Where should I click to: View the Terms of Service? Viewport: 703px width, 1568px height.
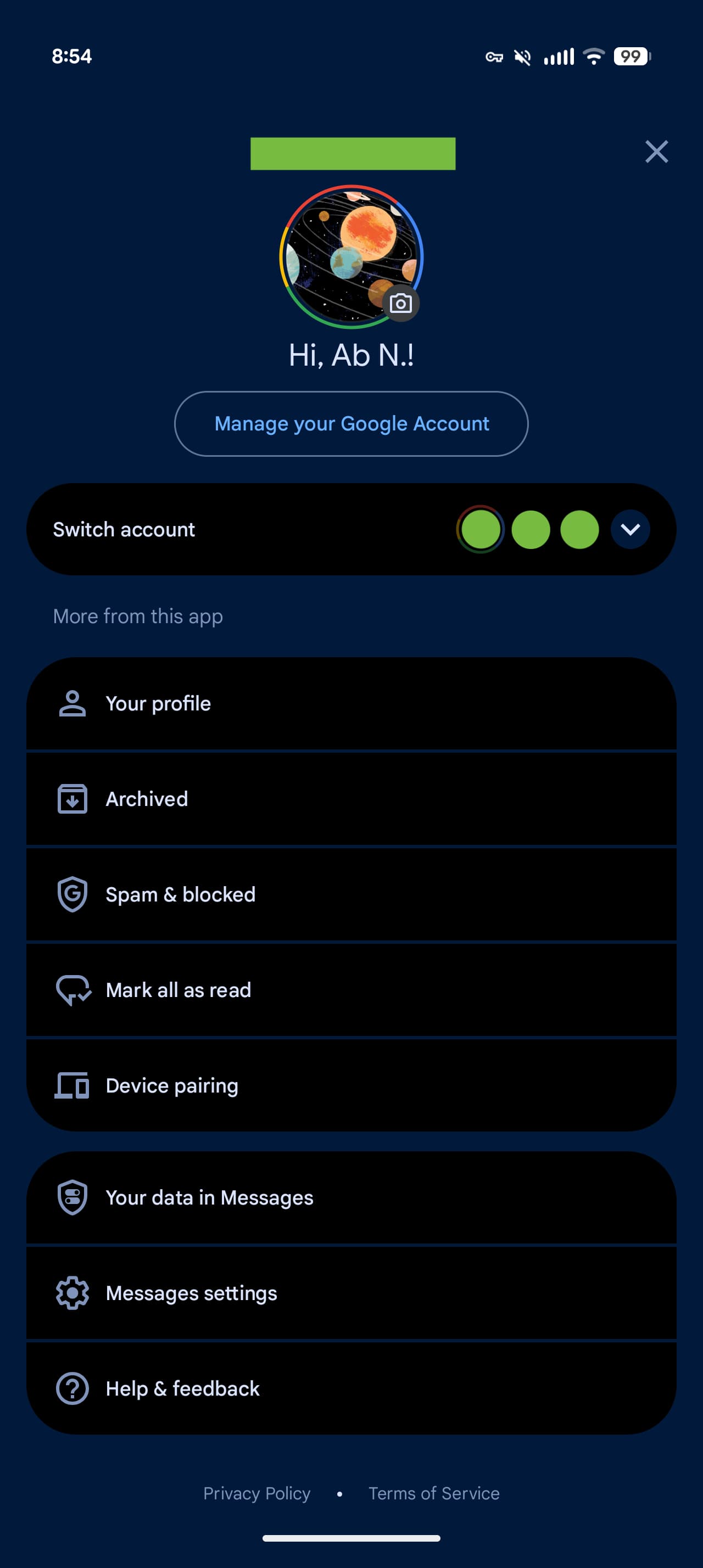point(433,1493)
